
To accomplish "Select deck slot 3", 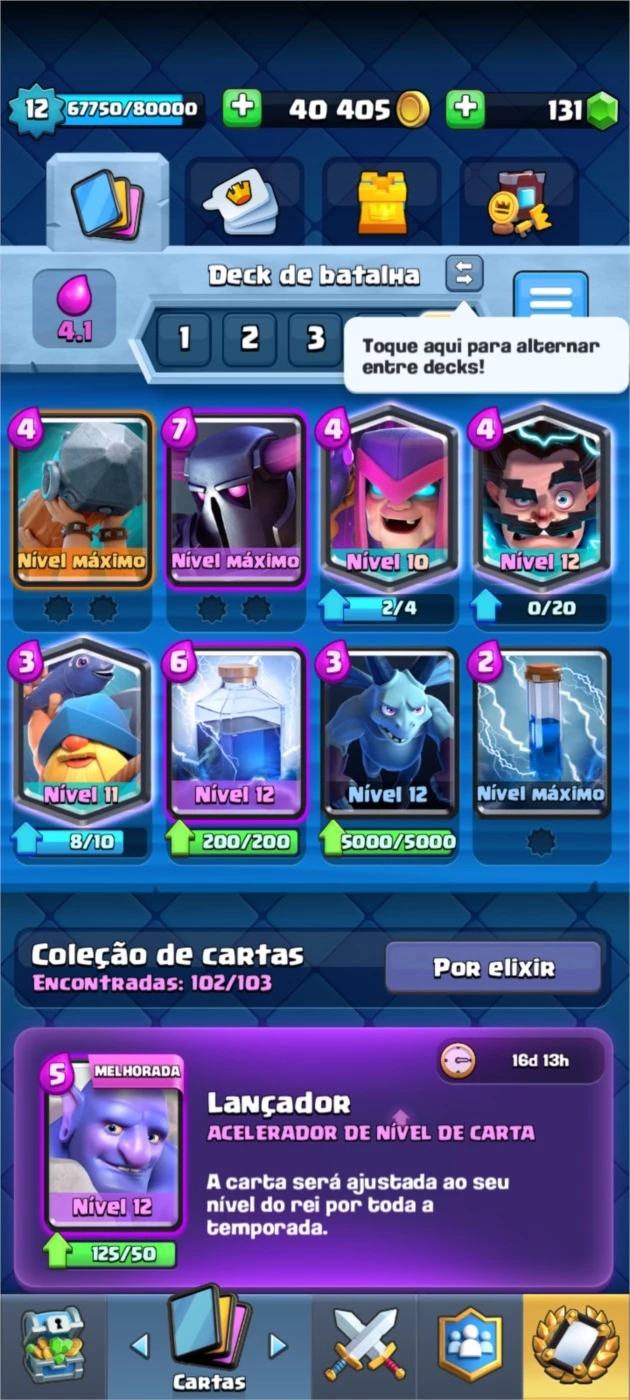I will (x=315, y=339).
